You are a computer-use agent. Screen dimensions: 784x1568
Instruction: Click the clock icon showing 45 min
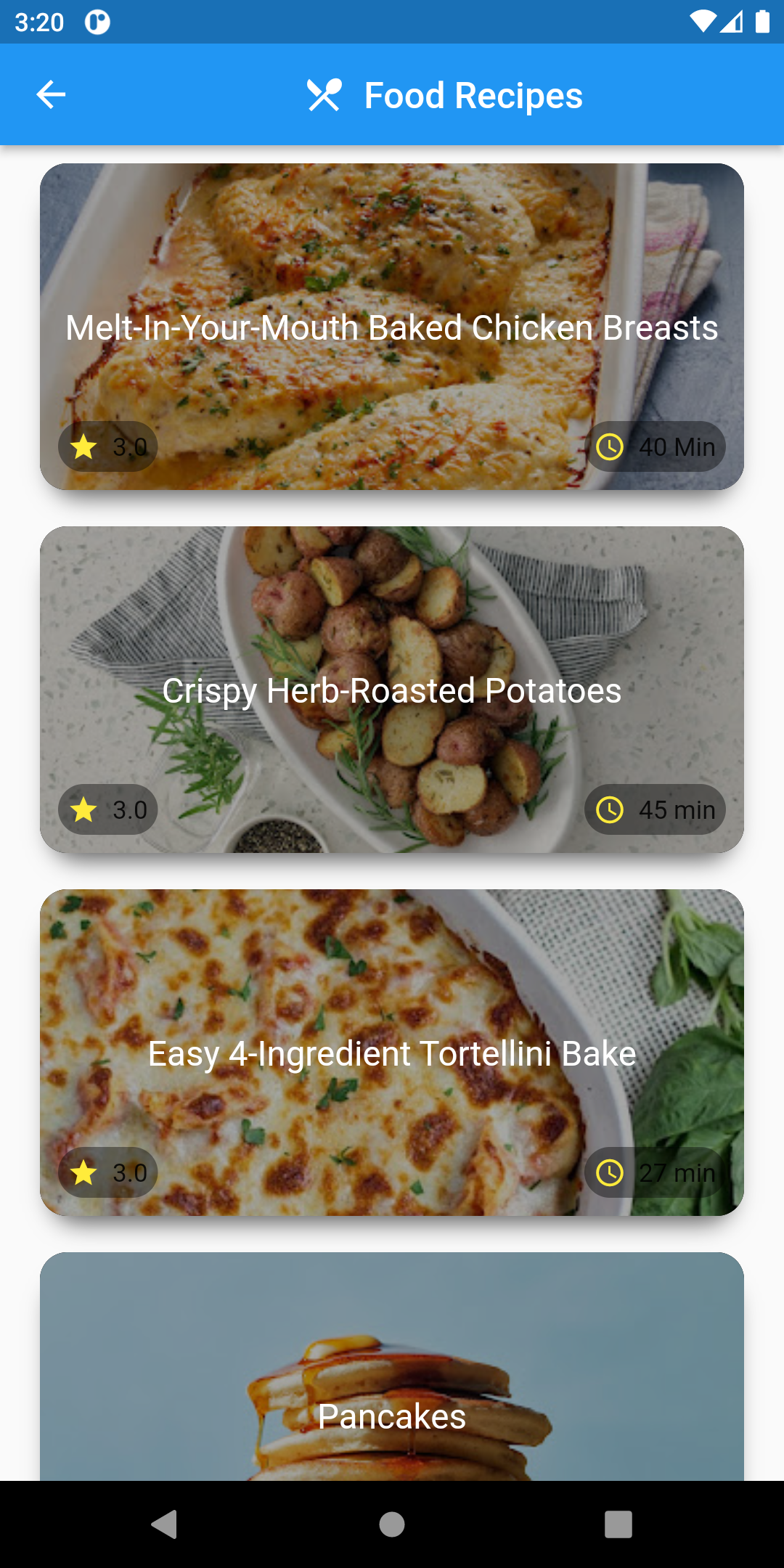[610, 809]
